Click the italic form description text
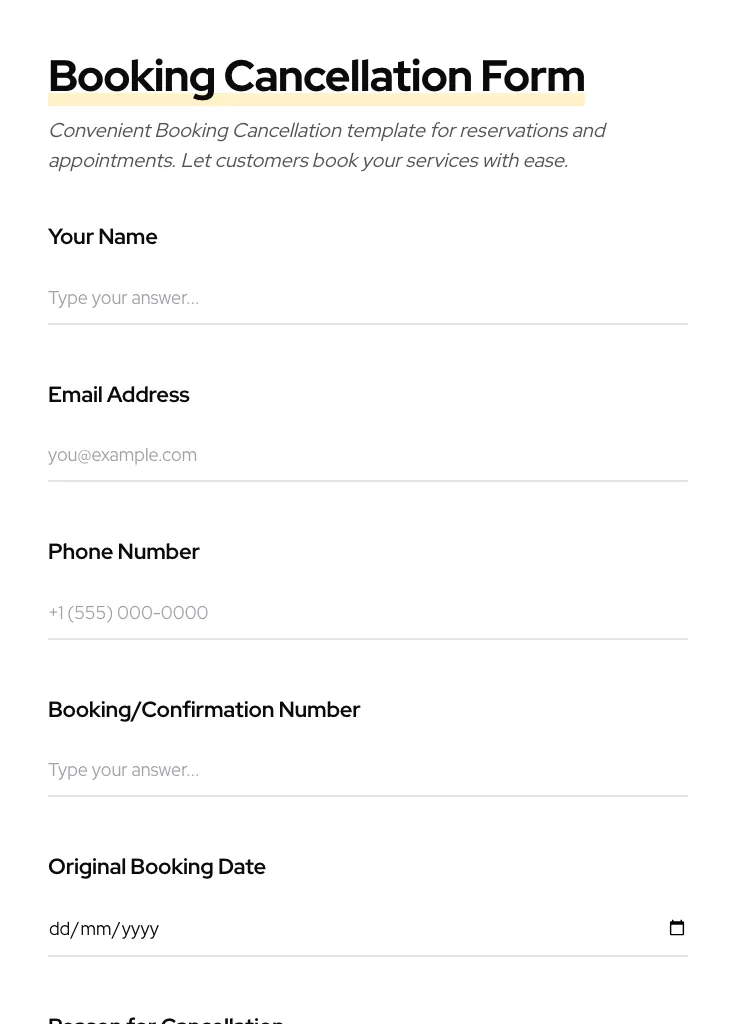The image size is (736, 1024). pos(327,145)
